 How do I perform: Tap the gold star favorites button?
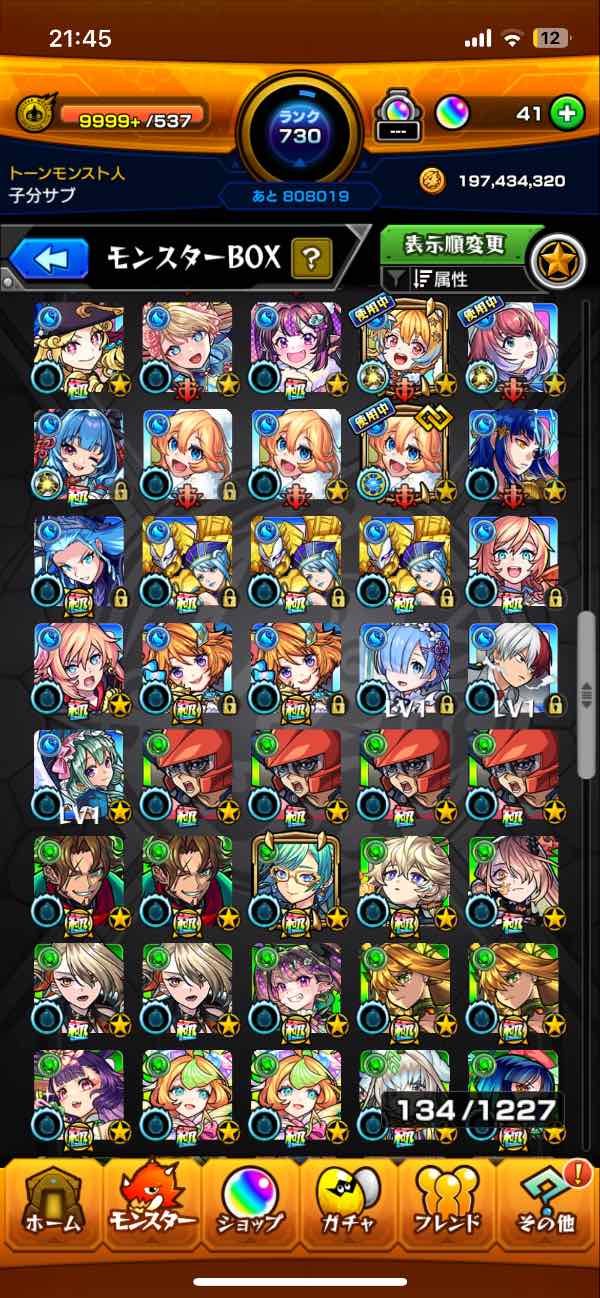(x=558, y=260)
